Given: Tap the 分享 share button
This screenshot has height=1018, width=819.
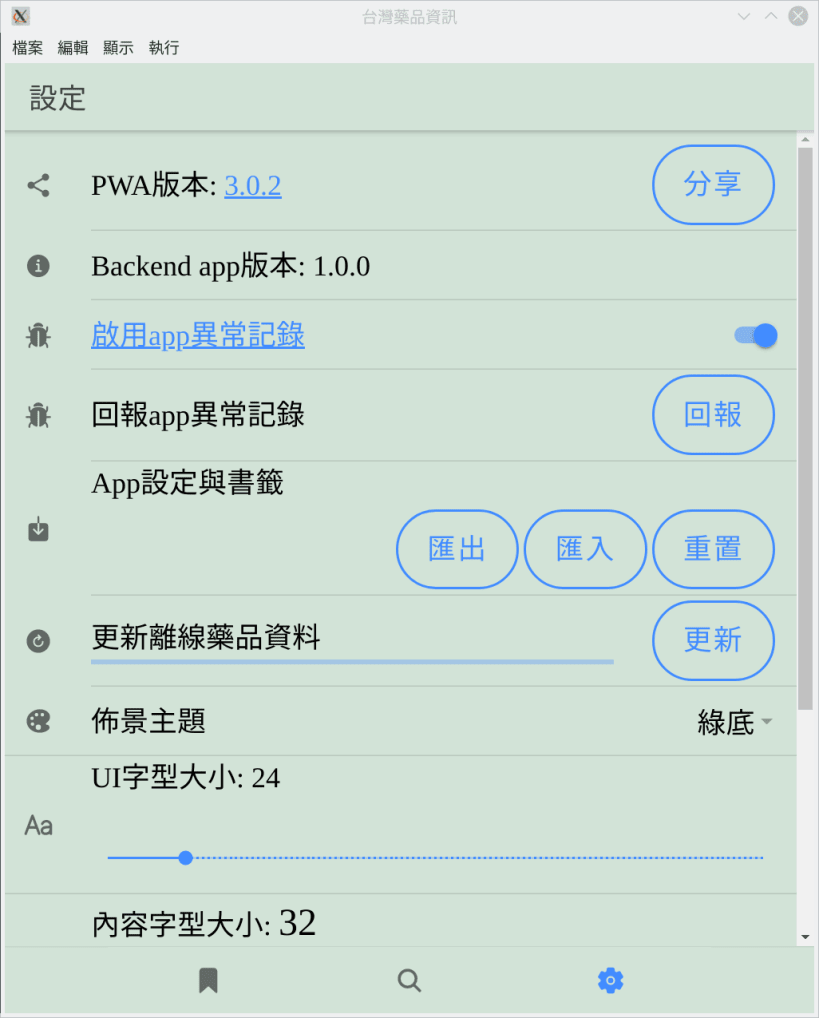Looking at the screenshot, I should [x=713, y=185].
